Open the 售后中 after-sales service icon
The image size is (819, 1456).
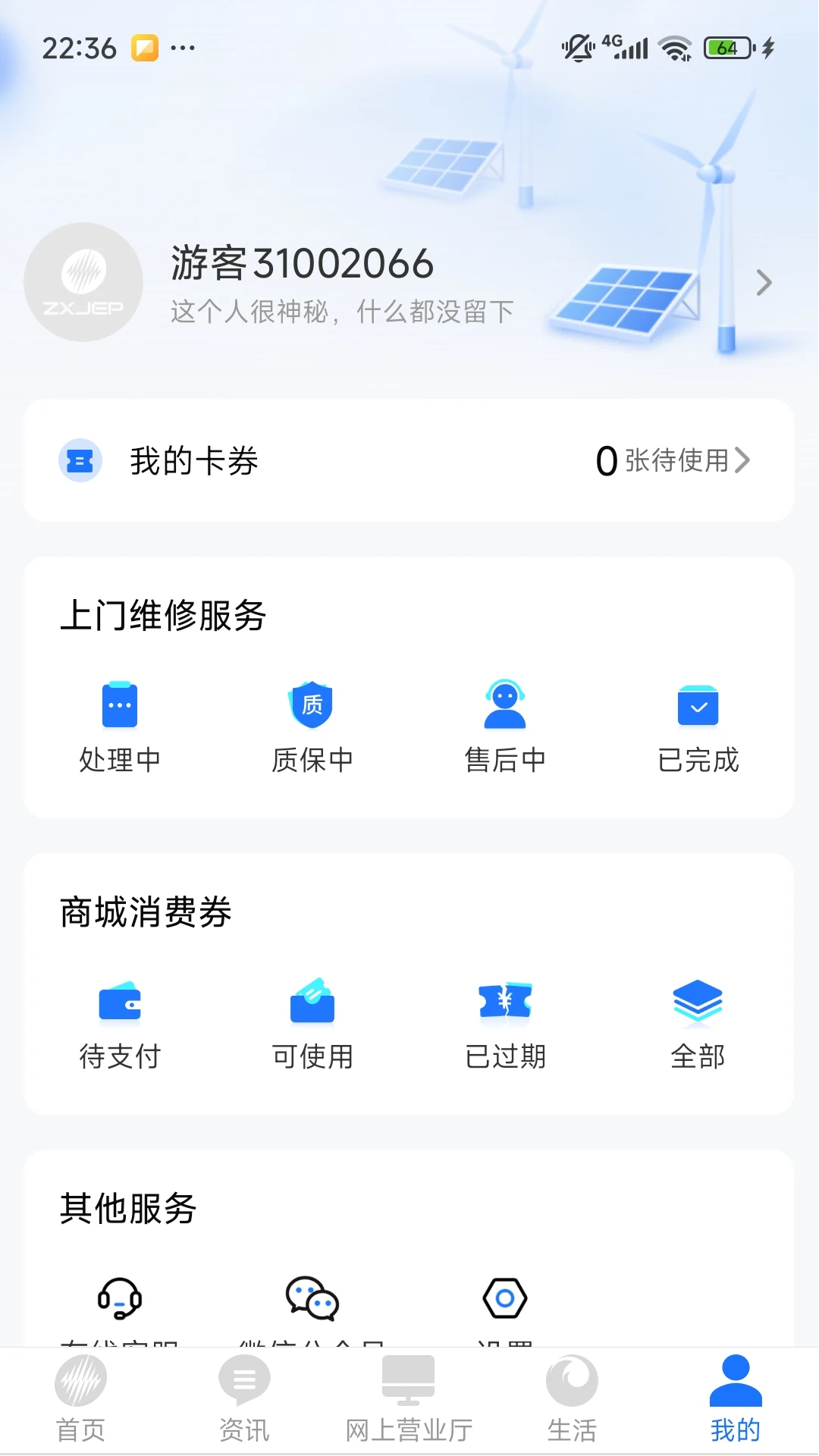click(505, 706)
